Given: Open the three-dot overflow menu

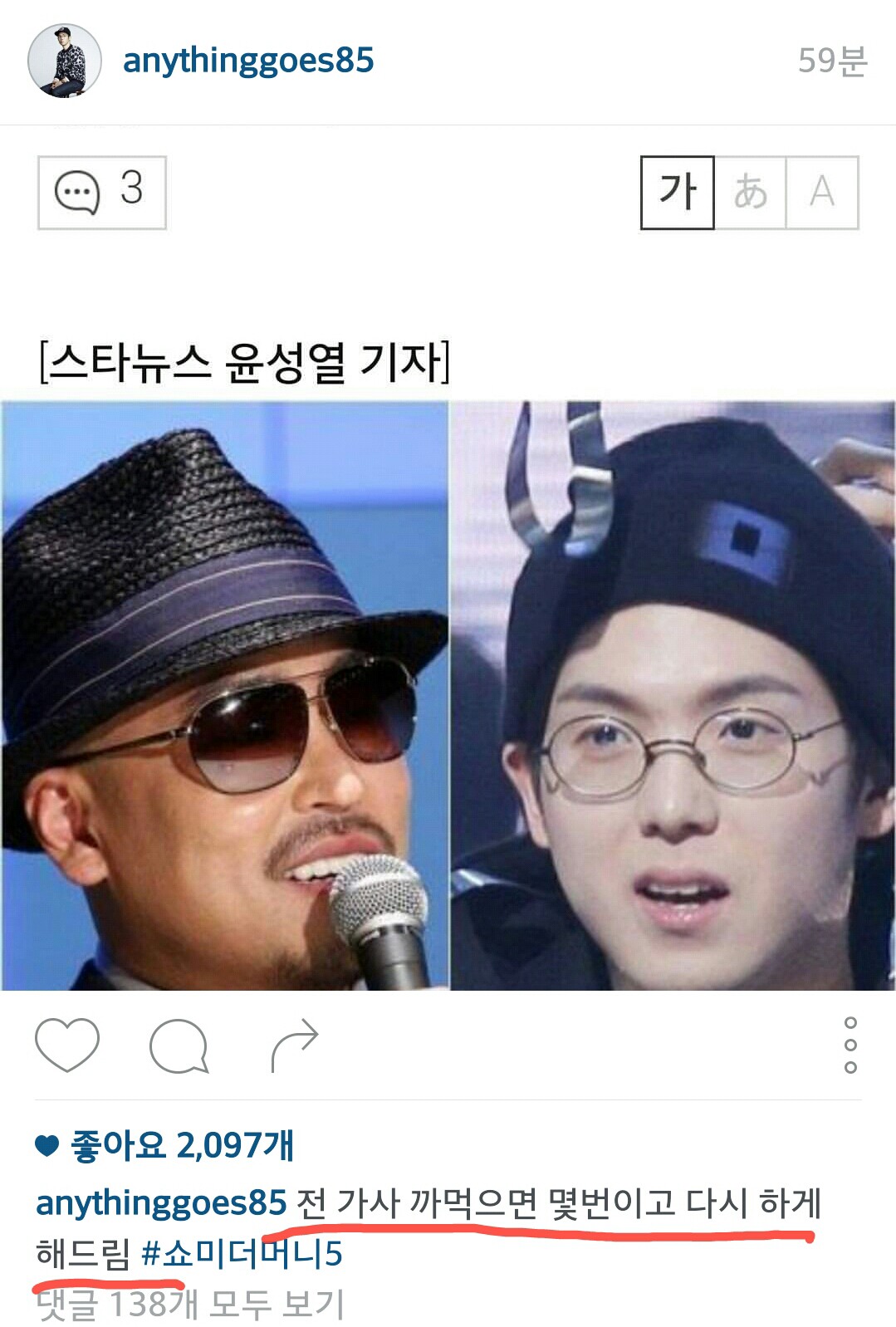Looking at the screenshot, I should [x=849, y=1045].
